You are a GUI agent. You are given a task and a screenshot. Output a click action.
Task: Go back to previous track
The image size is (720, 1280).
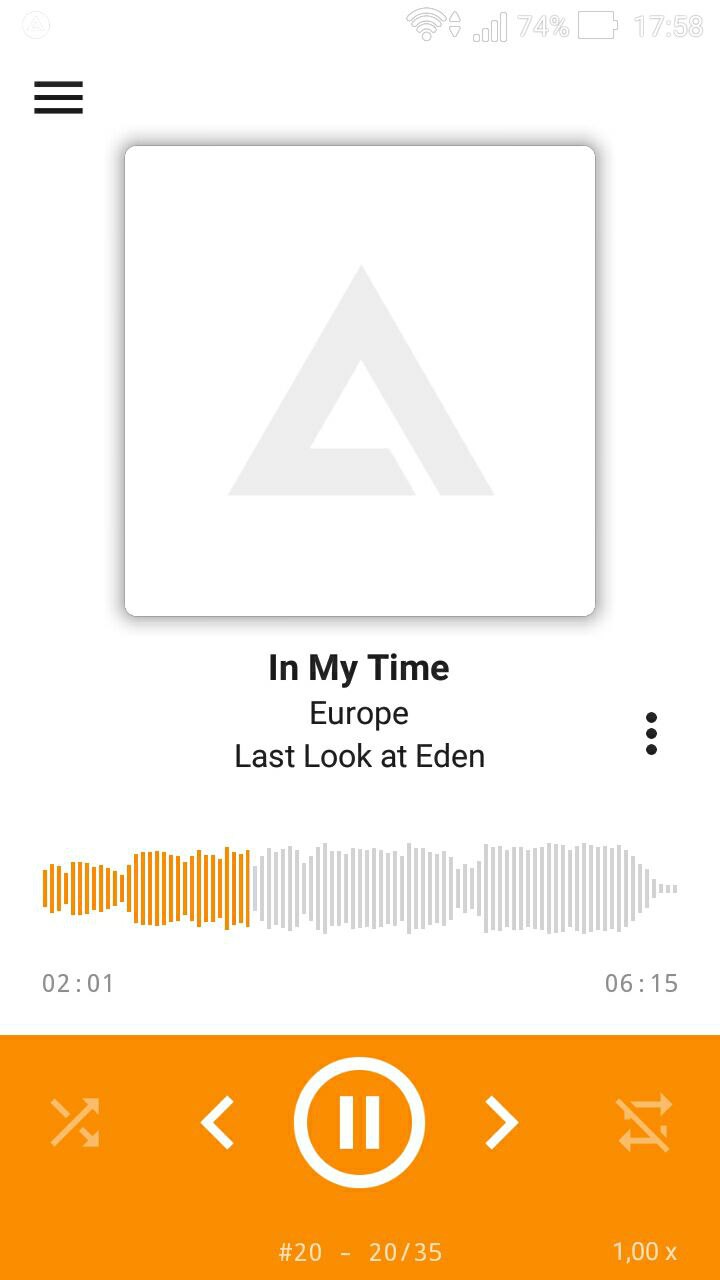(217, 1122)
